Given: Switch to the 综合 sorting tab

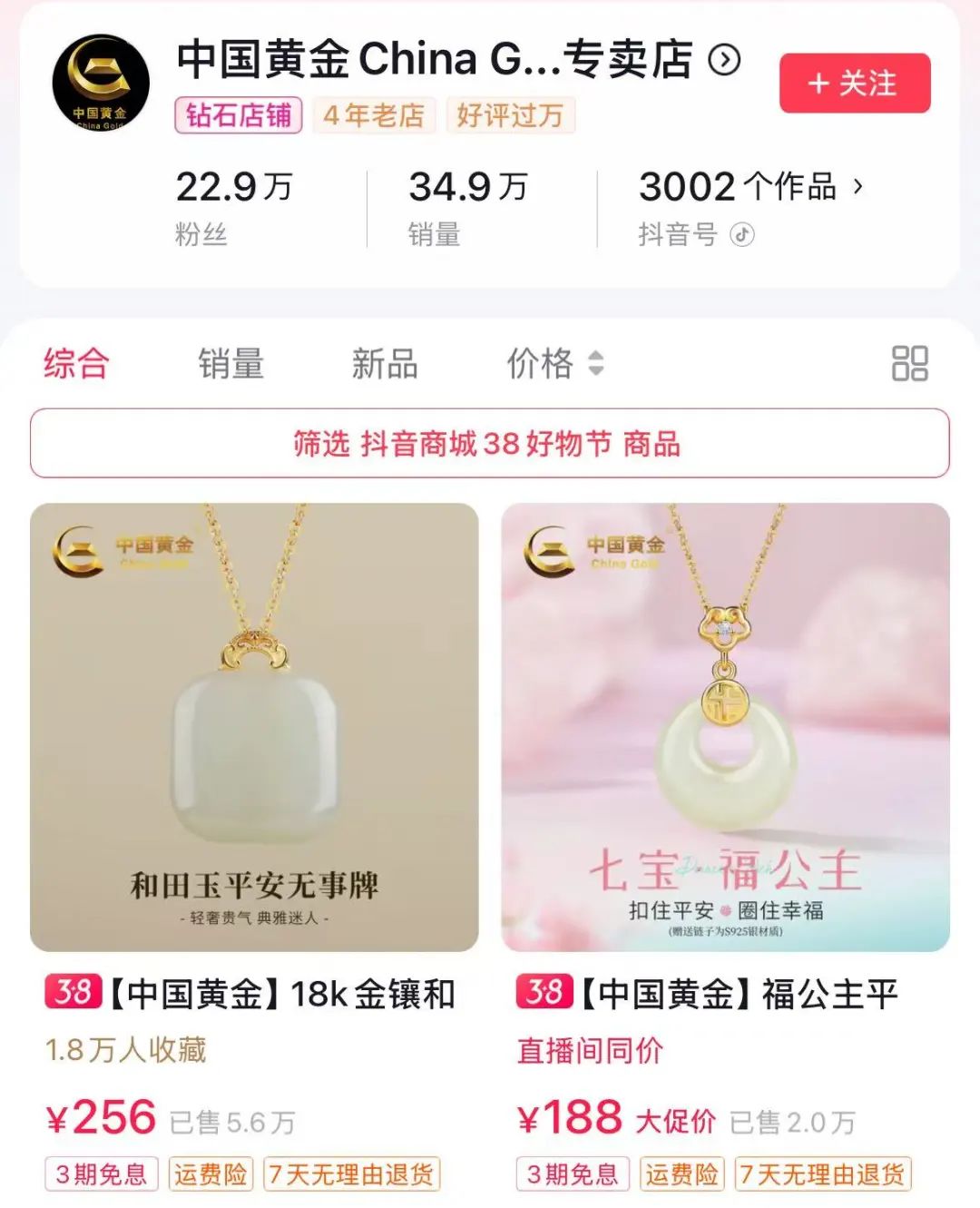Looking at the screenshot, I should [x=76, y=364].
